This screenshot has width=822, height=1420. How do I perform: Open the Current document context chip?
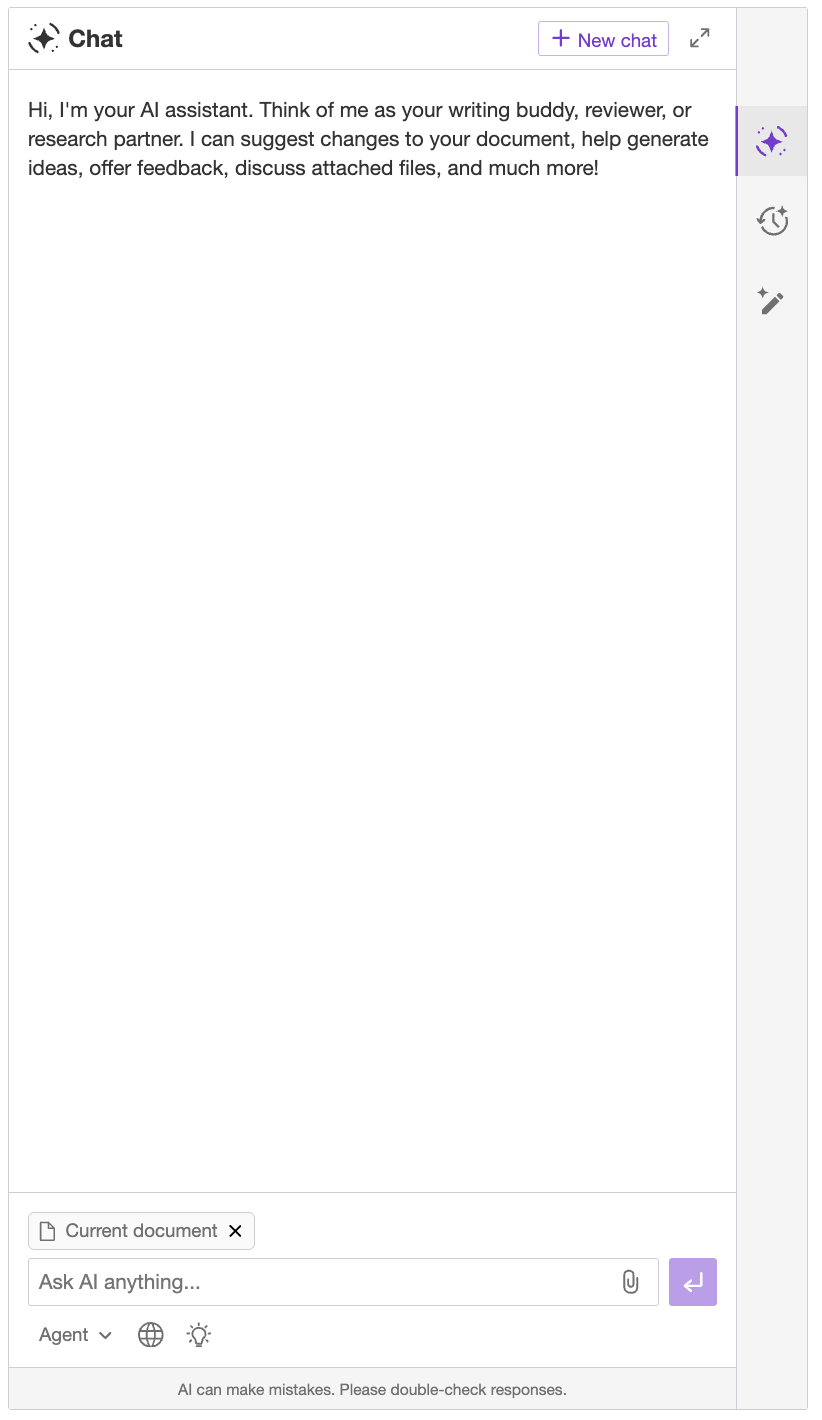[130, 1231]
